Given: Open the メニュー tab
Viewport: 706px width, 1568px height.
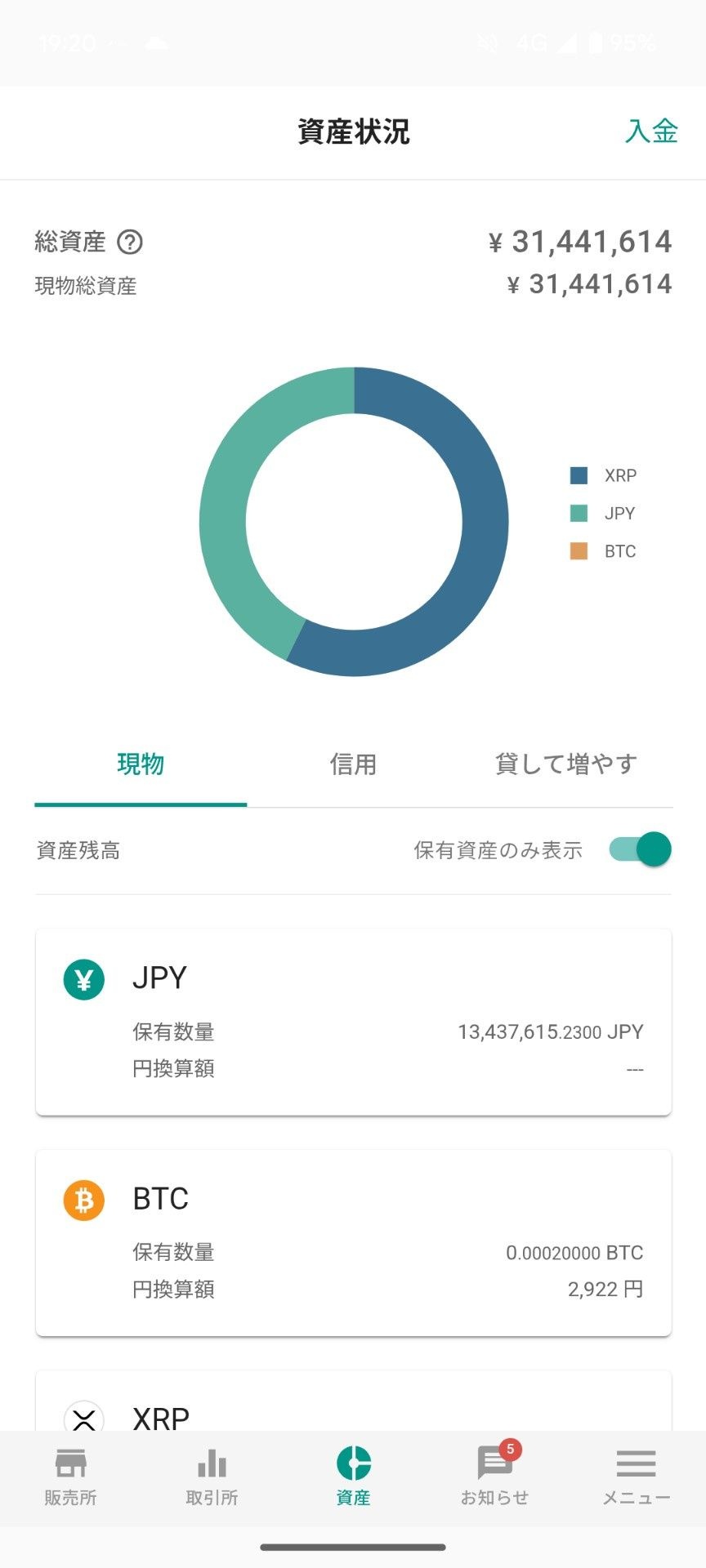Looking at the screenshot, I should 636,1477.
